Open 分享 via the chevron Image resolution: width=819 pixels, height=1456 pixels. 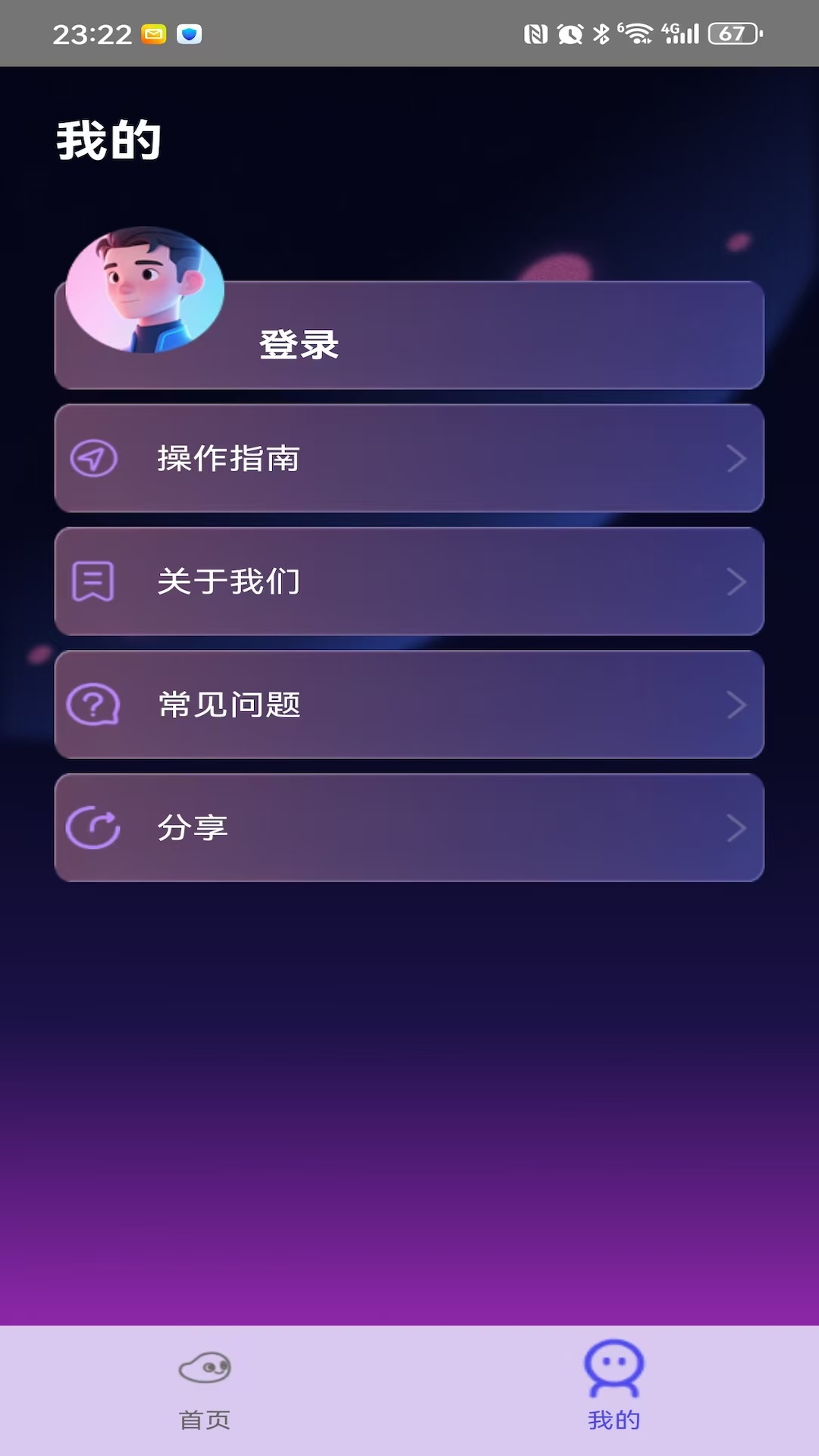click(x=736, y=827)
